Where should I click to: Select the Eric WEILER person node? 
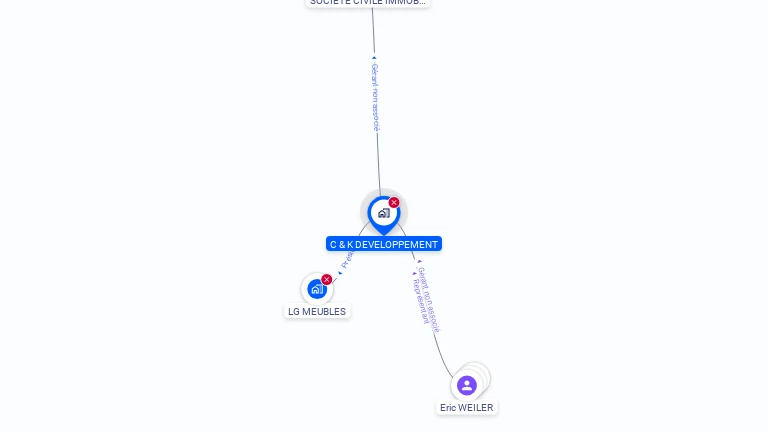(x=467, y=385)
